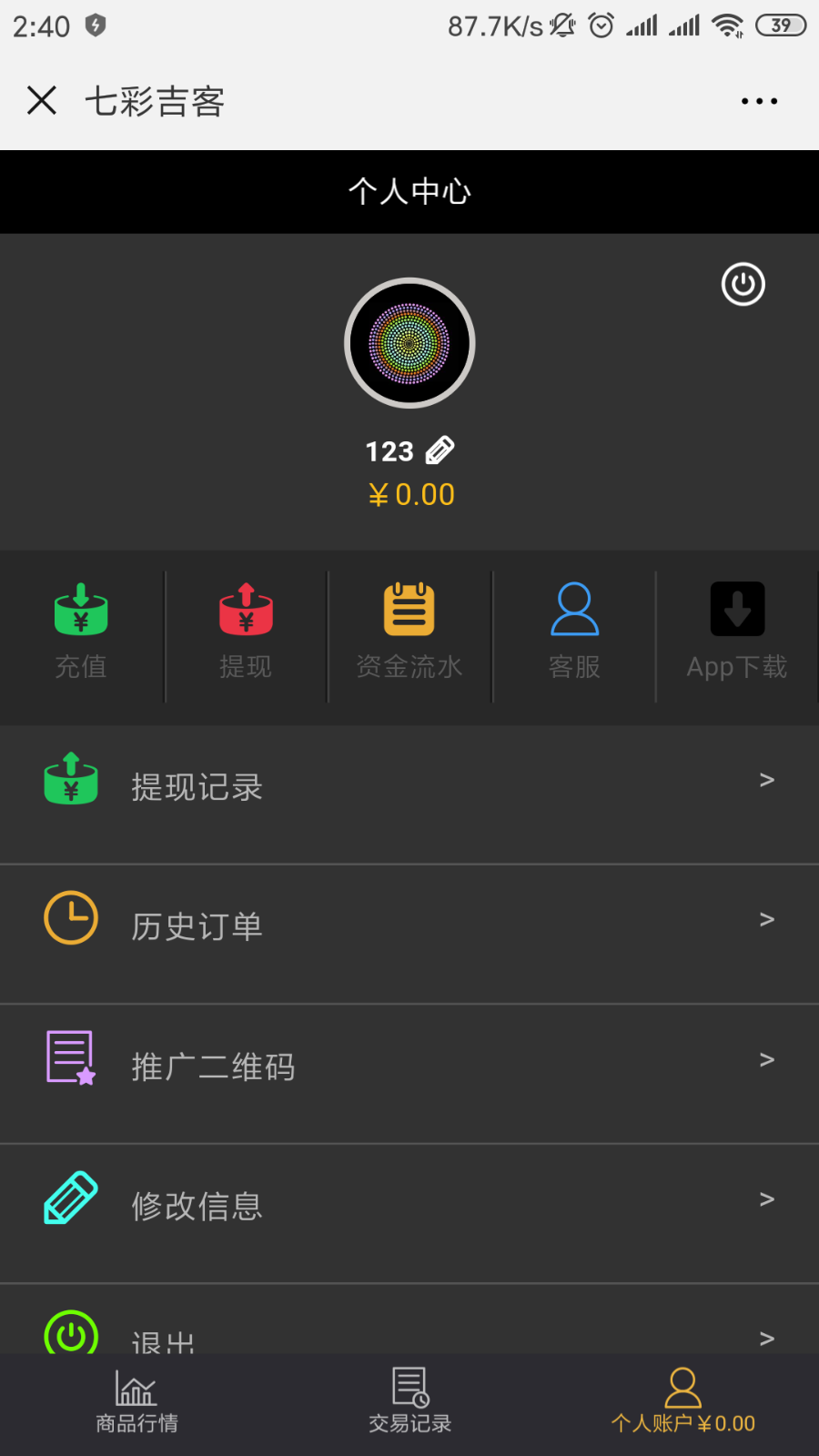Close the 七彩吉客 page
819x1456 pixels.
point(42,100)
